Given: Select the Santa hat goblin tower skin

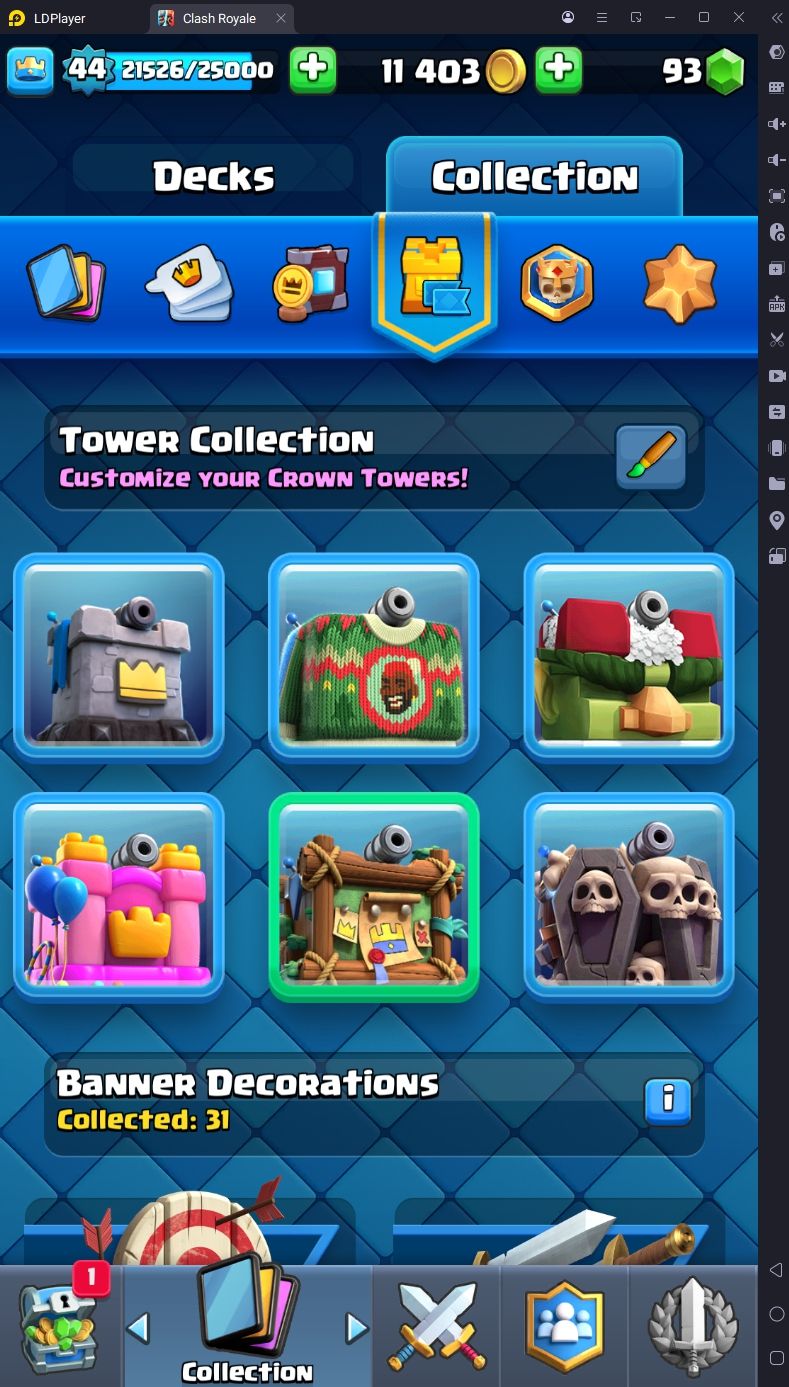Looking at the screenshot, I should pyautogui.click(x=629, y=657).
